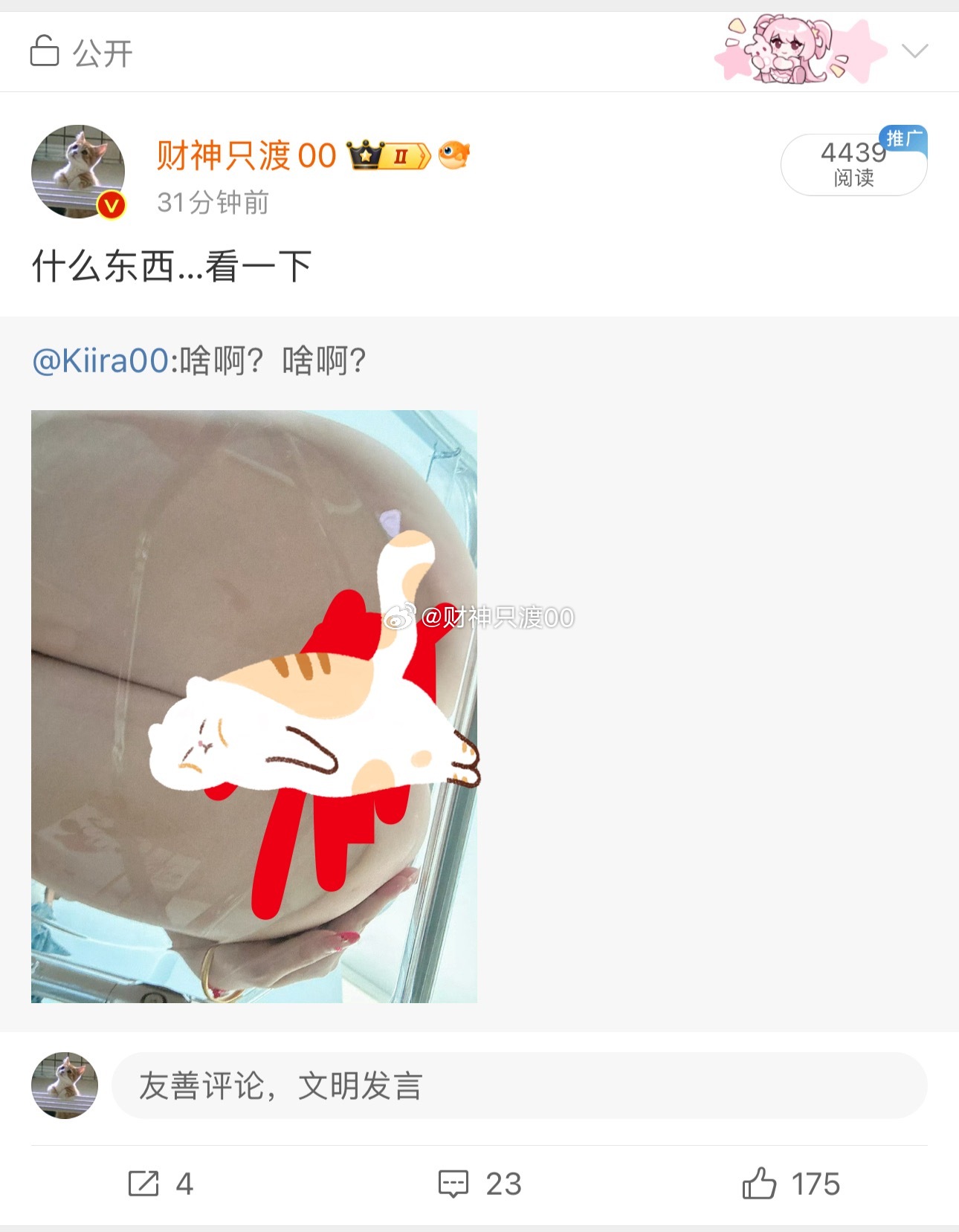This screenshot has width=959, height=1232.
Task: View the reposted image in full size
Action: 254,706
